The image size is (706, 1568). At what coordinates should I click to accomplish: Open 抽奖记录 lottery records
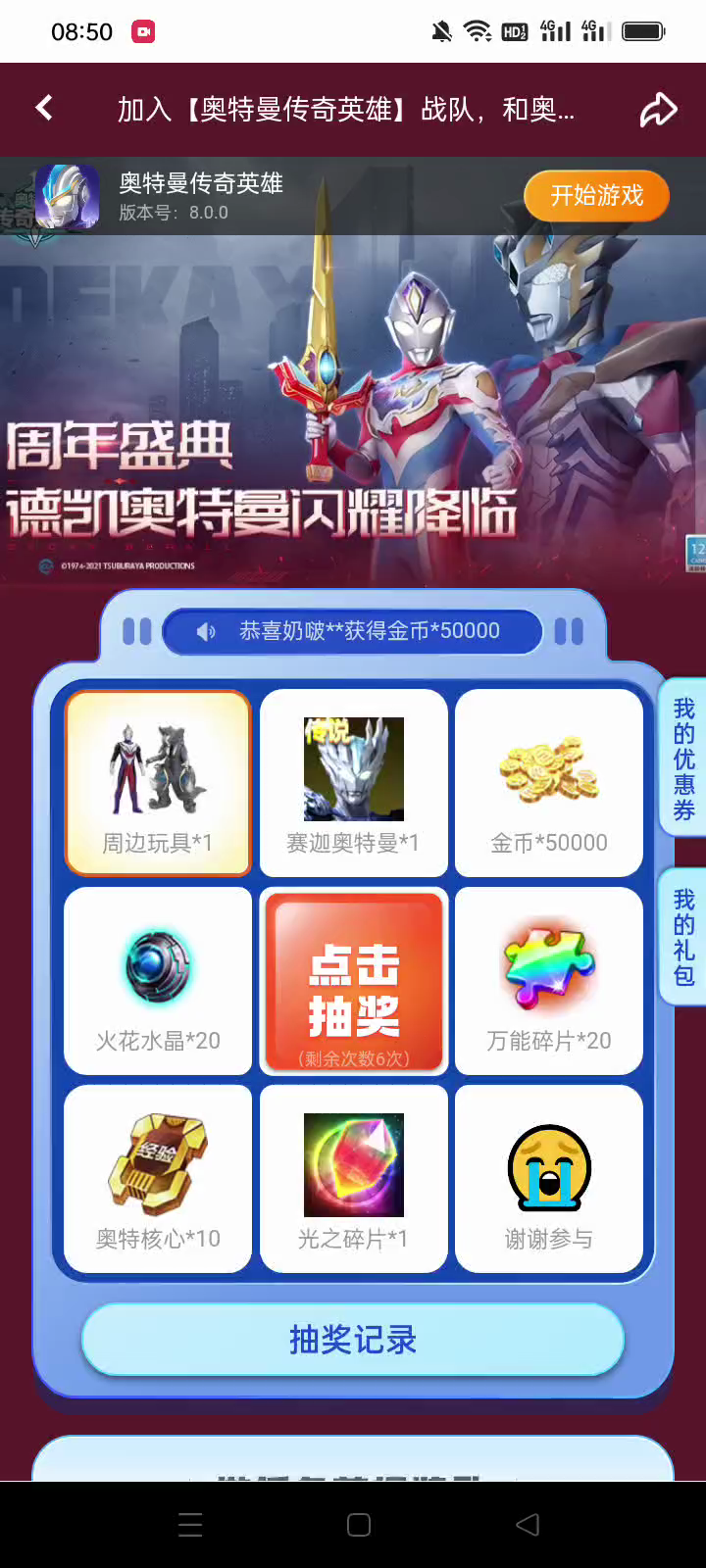353,1340
